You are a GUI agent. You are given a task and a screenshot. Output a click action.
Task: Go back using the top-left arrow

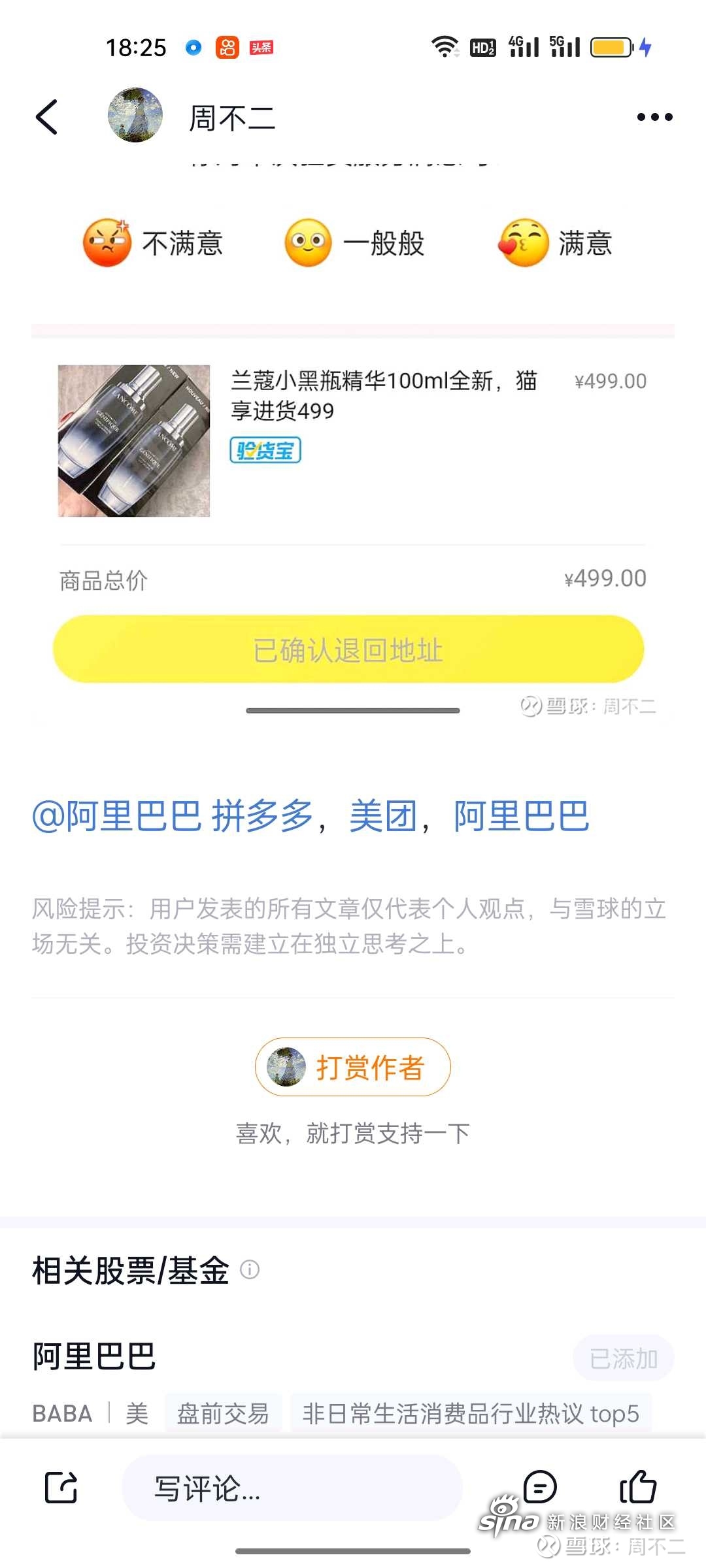point(46,118)
